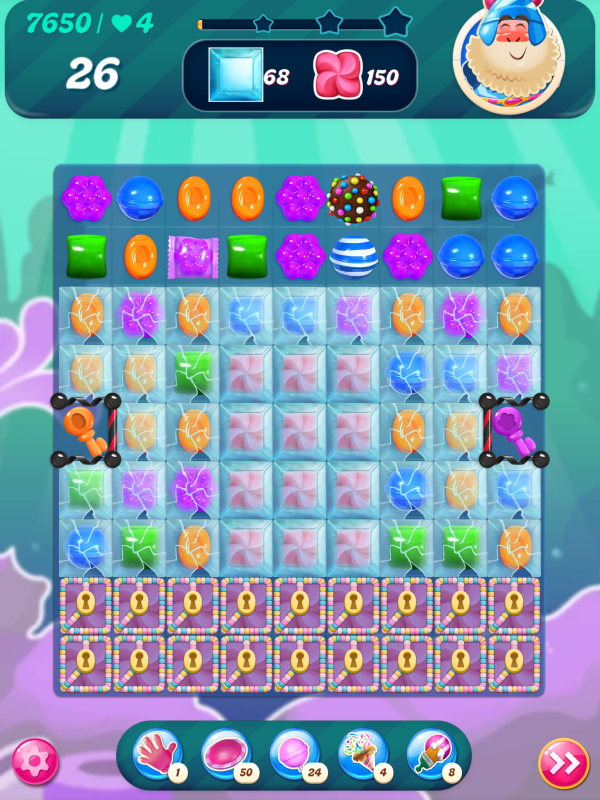Screen dimensions: 600x800
Task: Select the jelly fish booster with 50
Action: 226,754
